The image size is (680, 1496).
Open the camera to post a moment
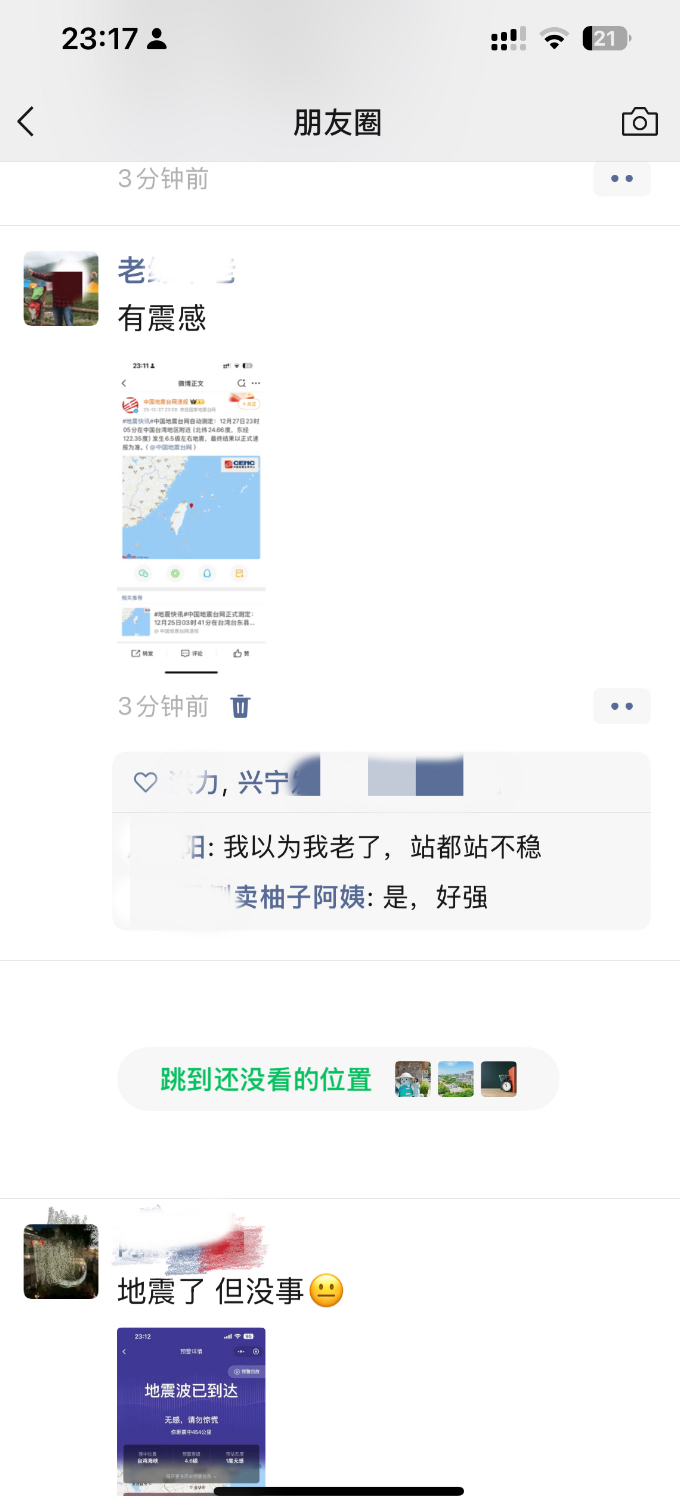(x=639, y=122)
